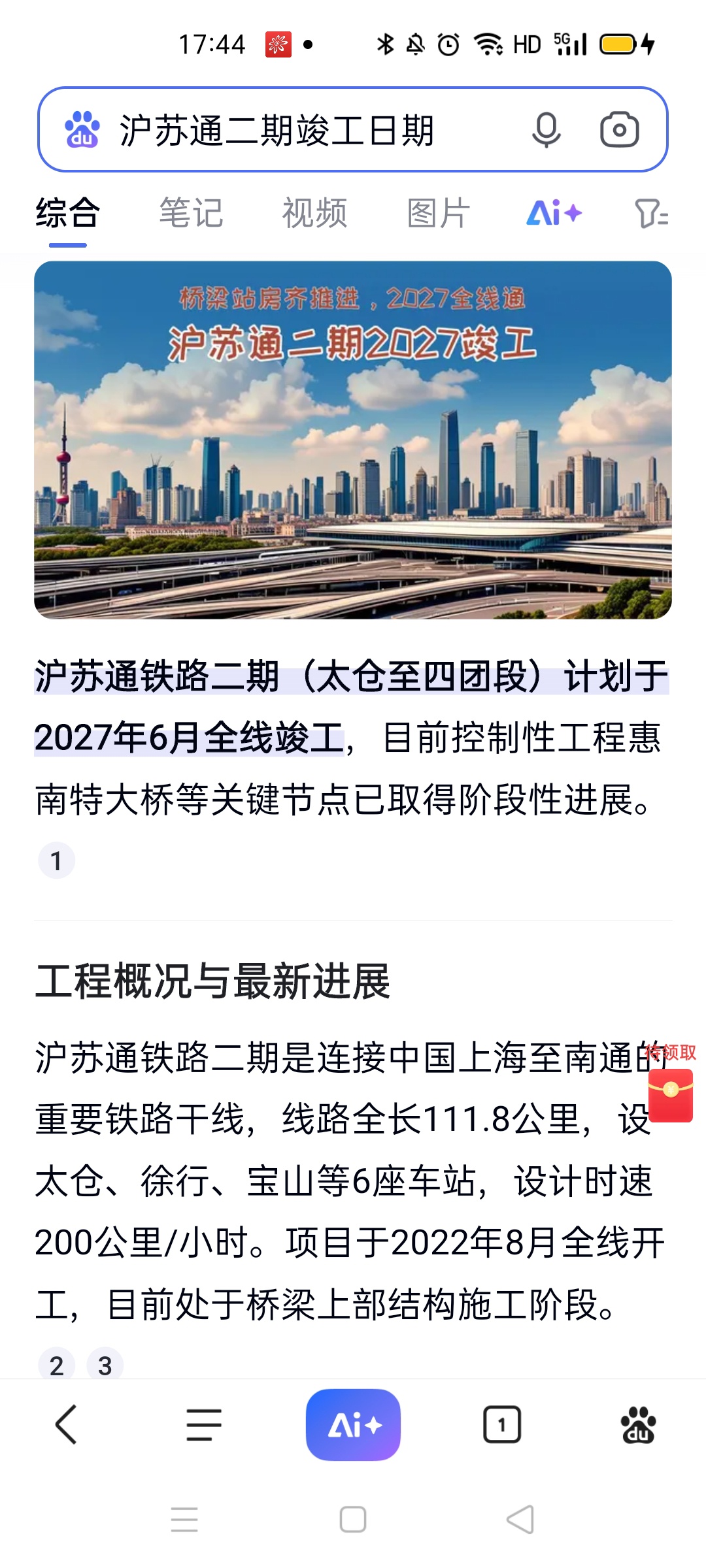Go back with the bottom left arrow
Viewport: 706px width, 1568px height.
tap(66, 1424)
